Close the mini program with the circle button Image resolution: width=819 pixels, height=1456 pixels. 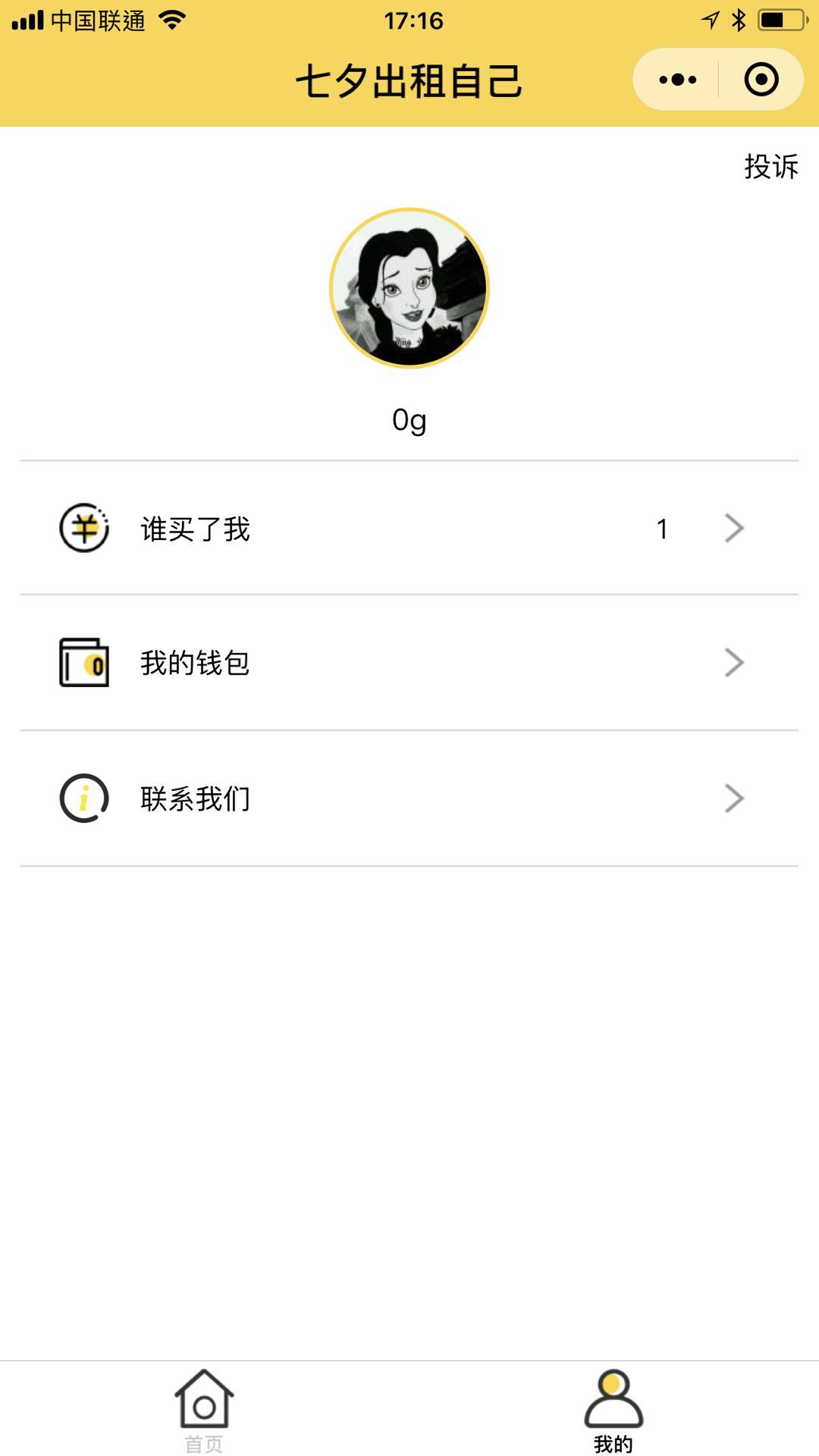(761, 80)
